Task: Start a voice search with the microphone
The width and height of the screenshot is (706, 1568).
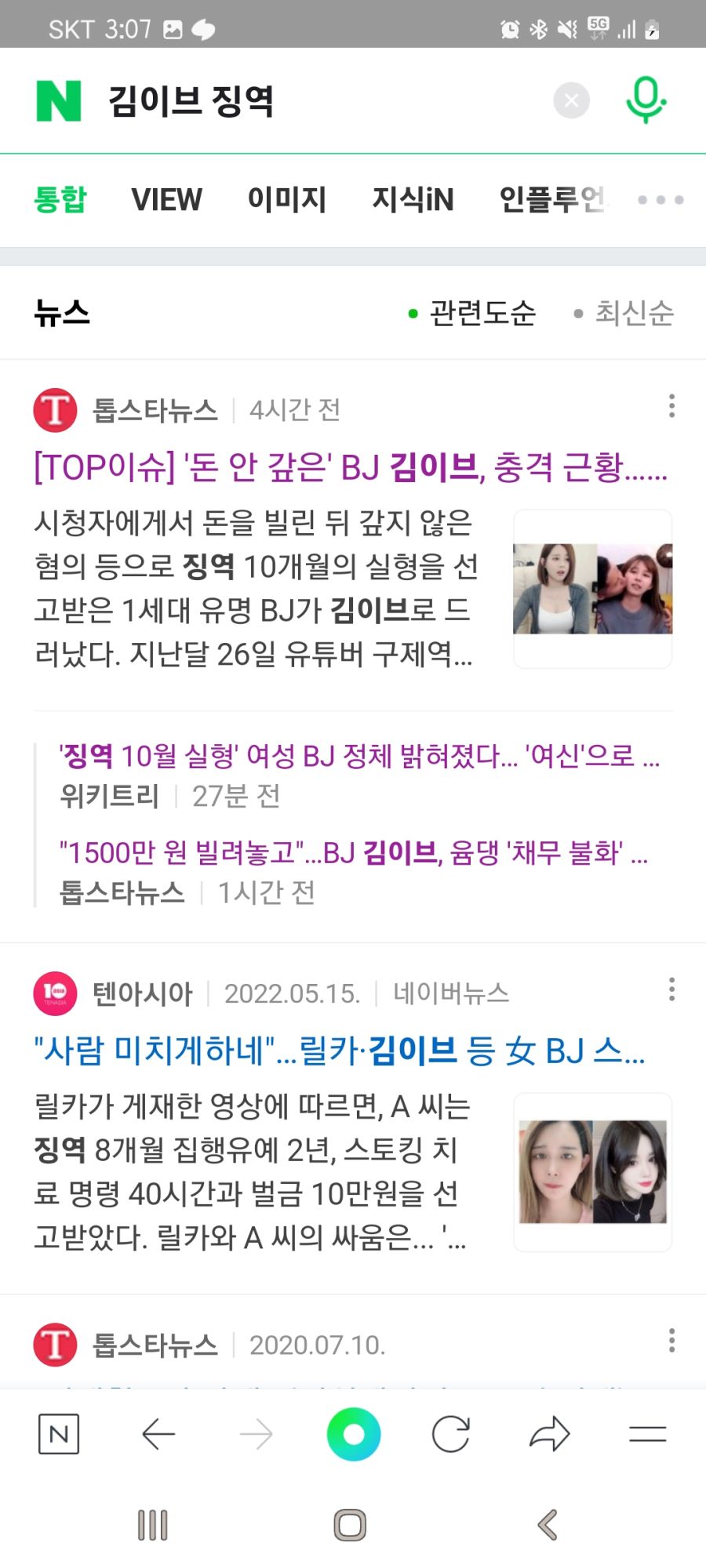Action: [645, 100]
